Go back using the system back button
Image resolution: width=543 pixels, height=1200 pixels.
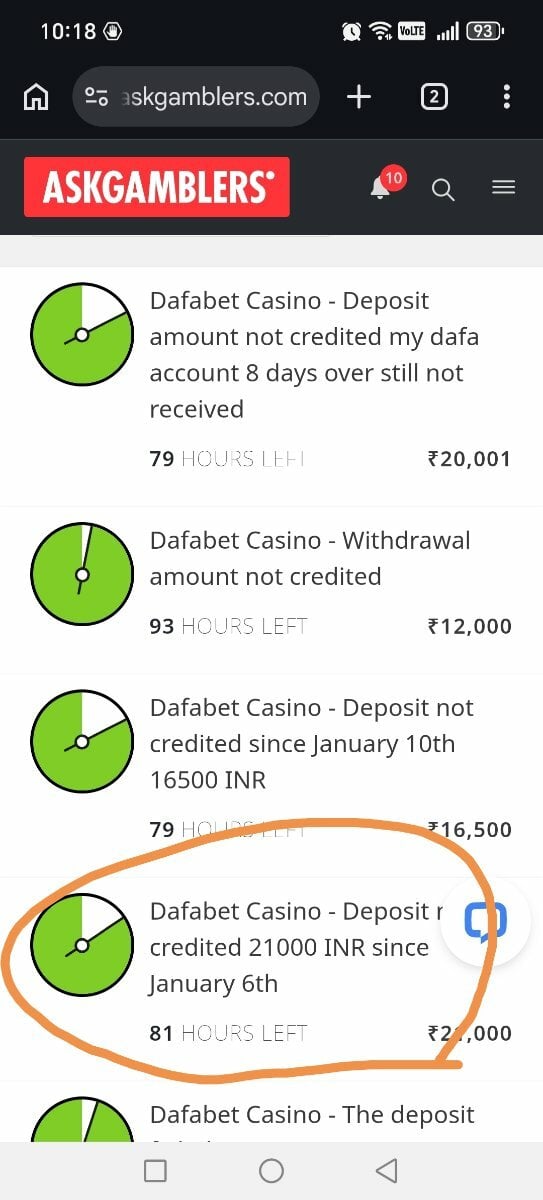click(x=386, y=1170)
